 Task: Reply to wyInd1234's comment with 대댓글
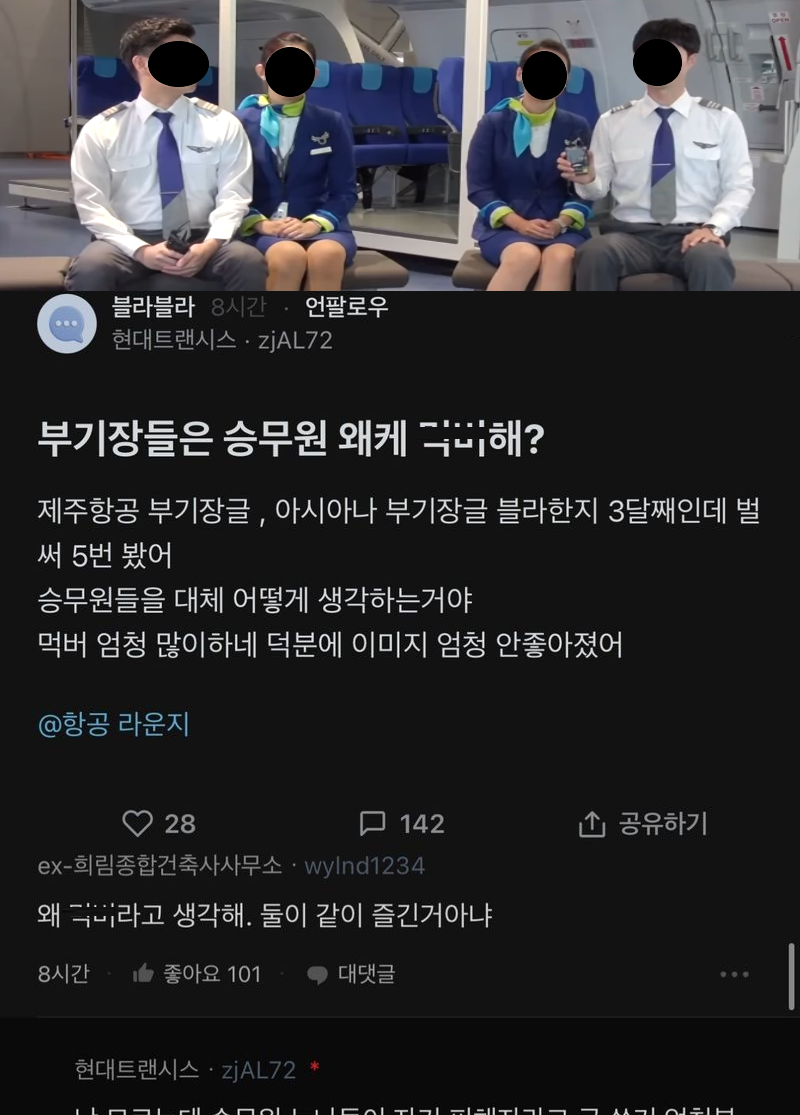351,973
